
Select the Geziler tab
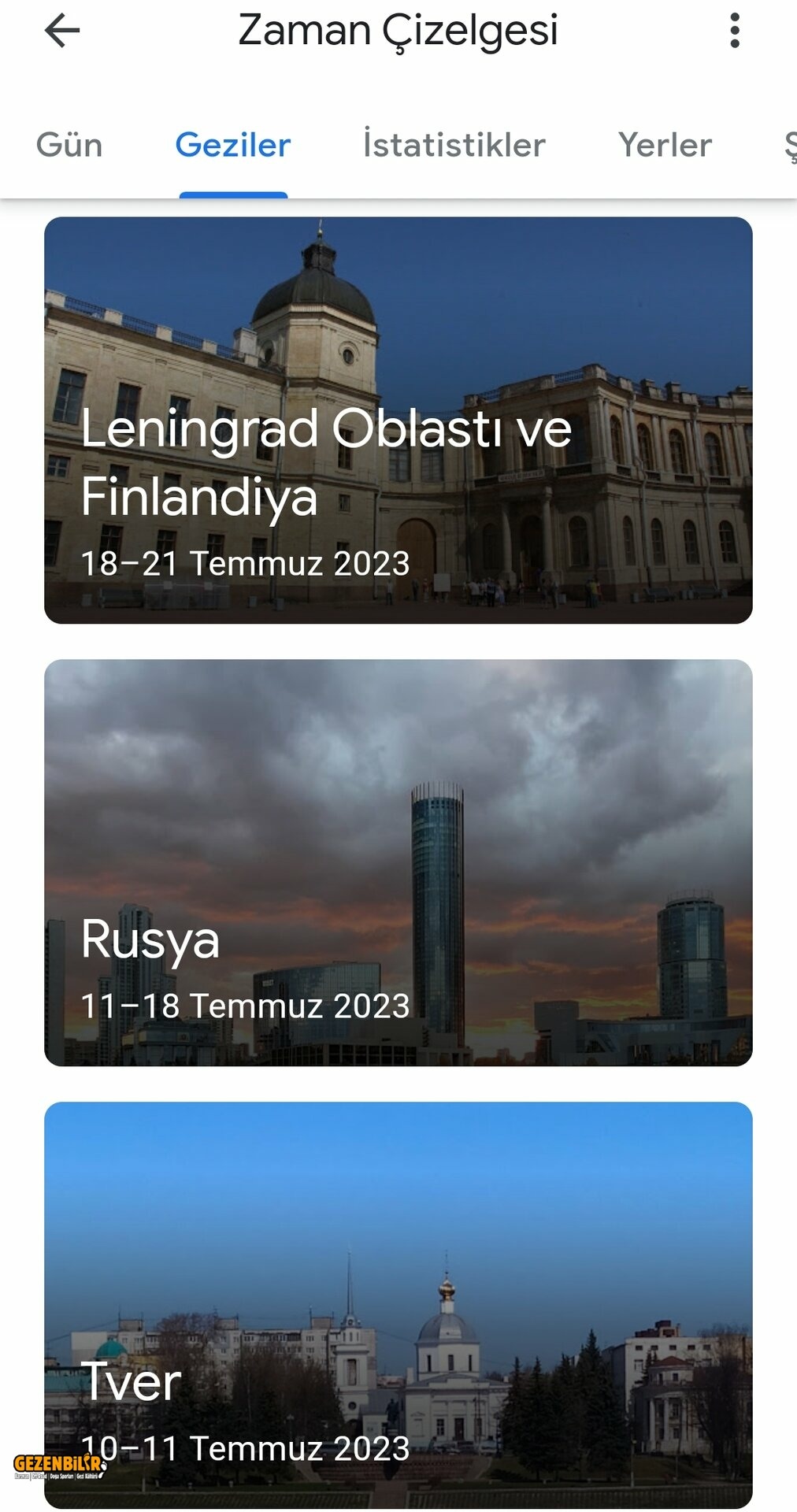233,146
